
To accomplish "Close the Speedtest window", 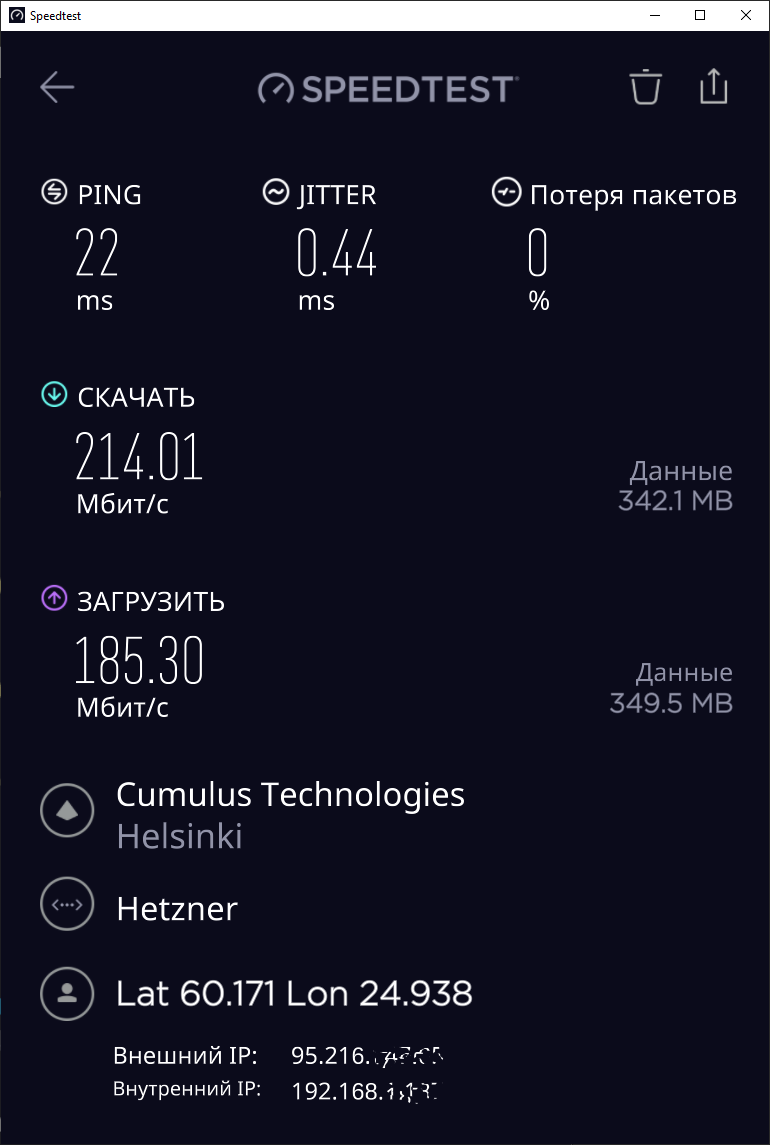I will [x=746, y=15].
